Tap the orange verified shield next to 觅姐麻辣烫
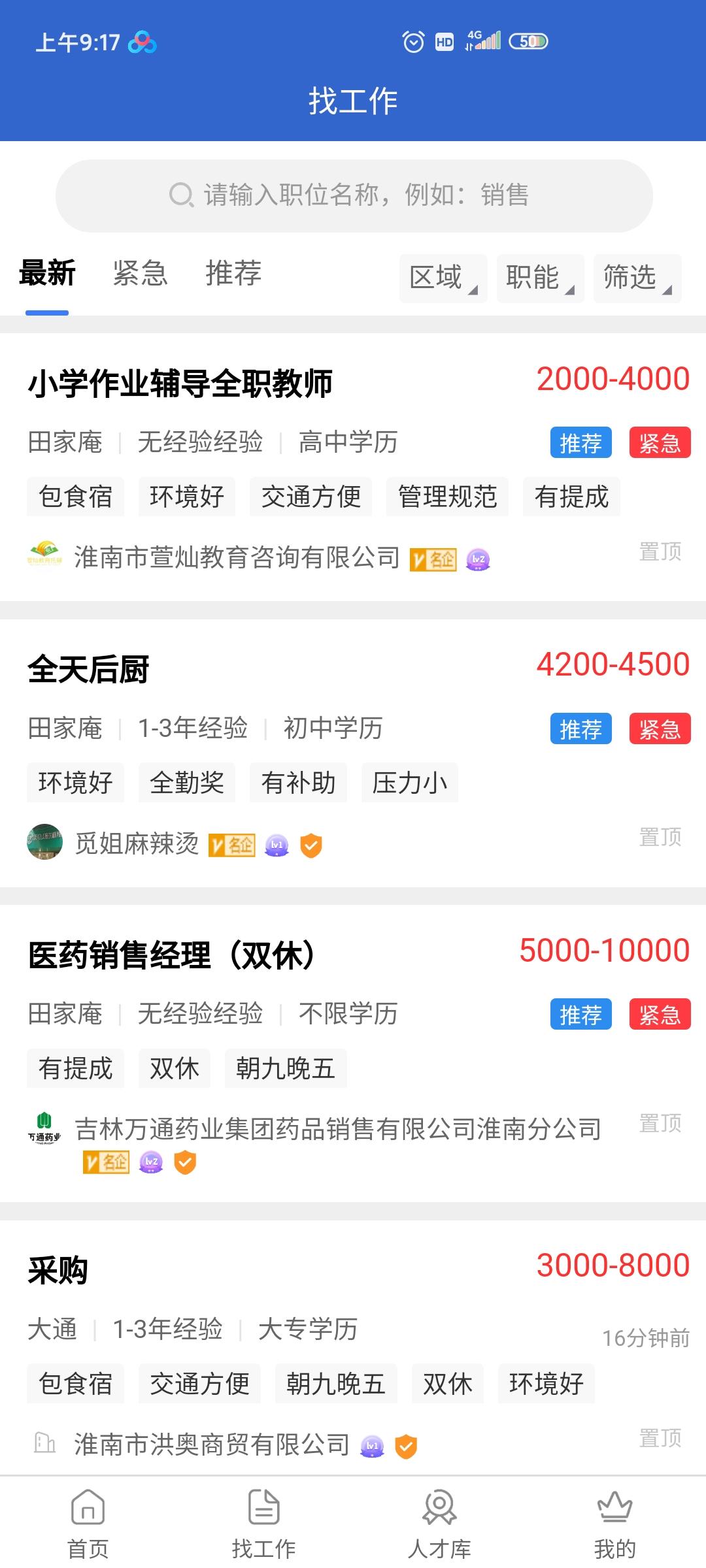Image resolution: width=706 pixels, height=1568 pixels. point(312,845)
